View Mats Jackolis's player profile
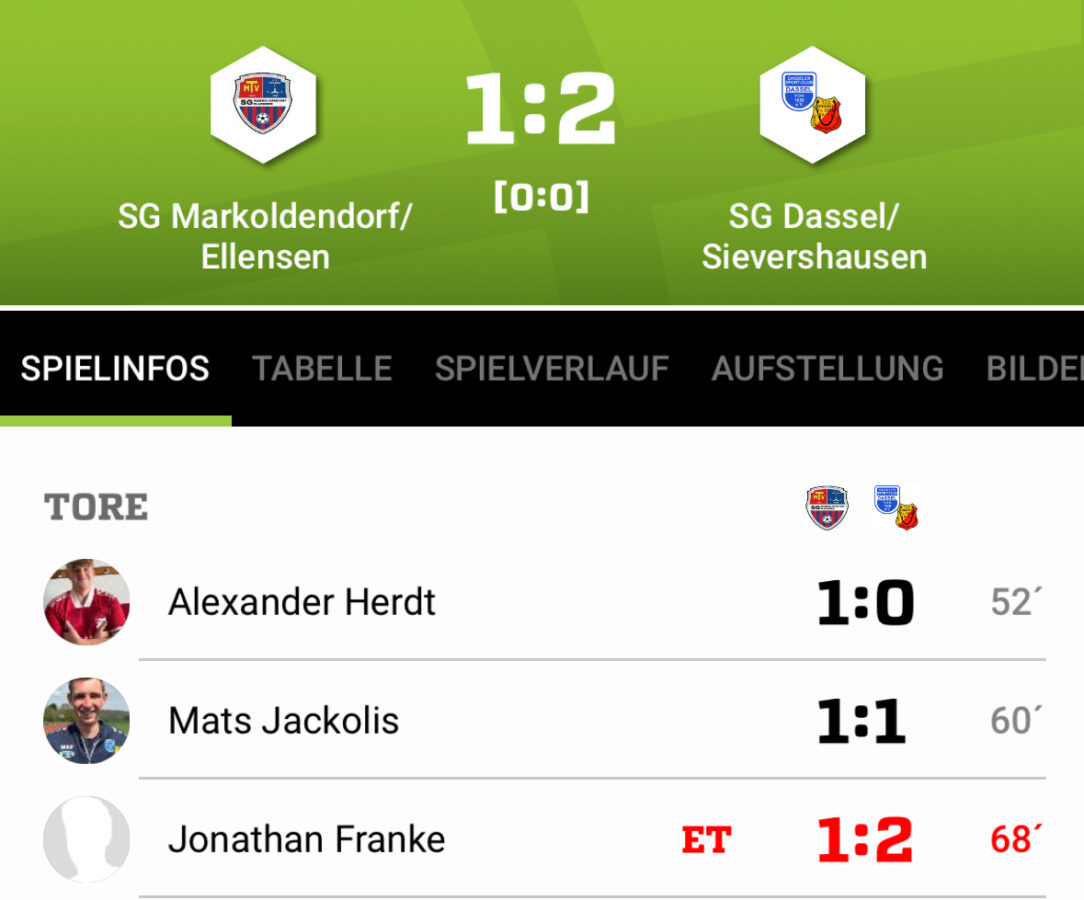The image size is (1084, 900). 283,721
